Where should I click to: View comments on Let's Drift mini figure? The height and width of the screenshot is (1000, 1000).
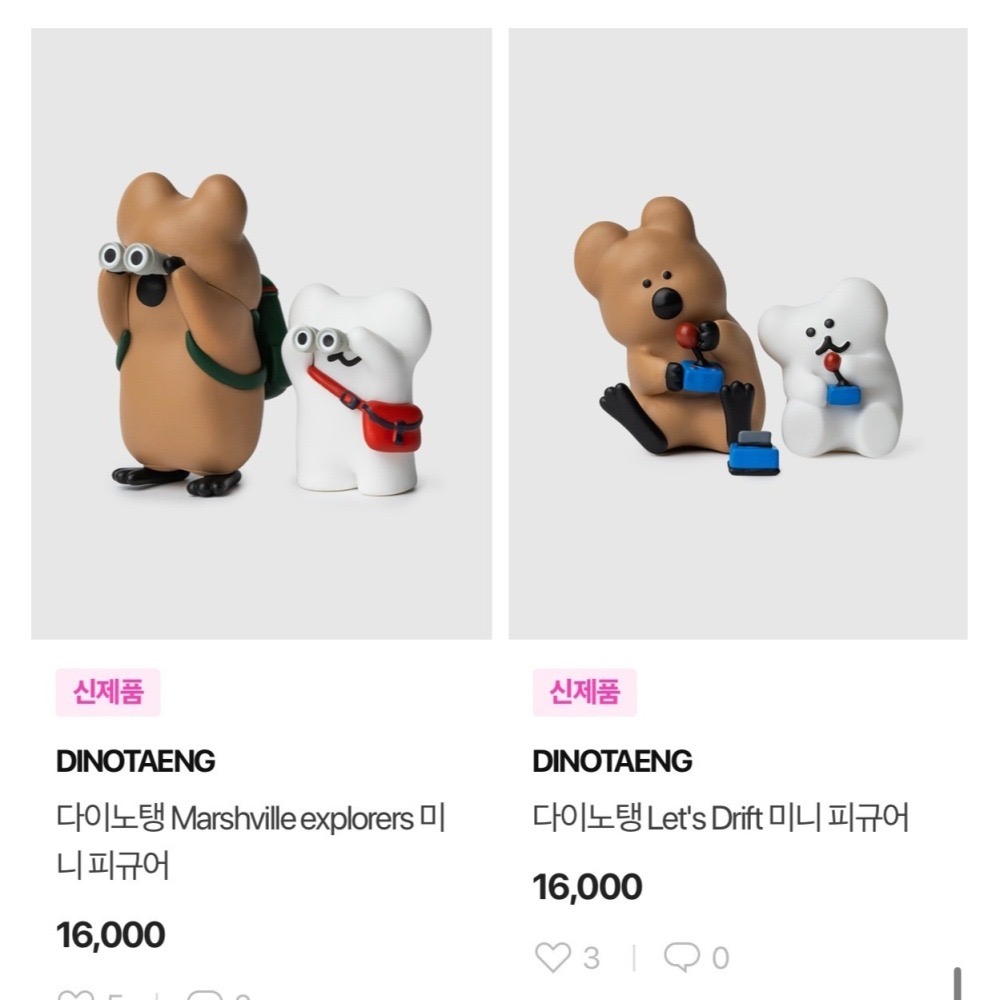coord(682,958)
